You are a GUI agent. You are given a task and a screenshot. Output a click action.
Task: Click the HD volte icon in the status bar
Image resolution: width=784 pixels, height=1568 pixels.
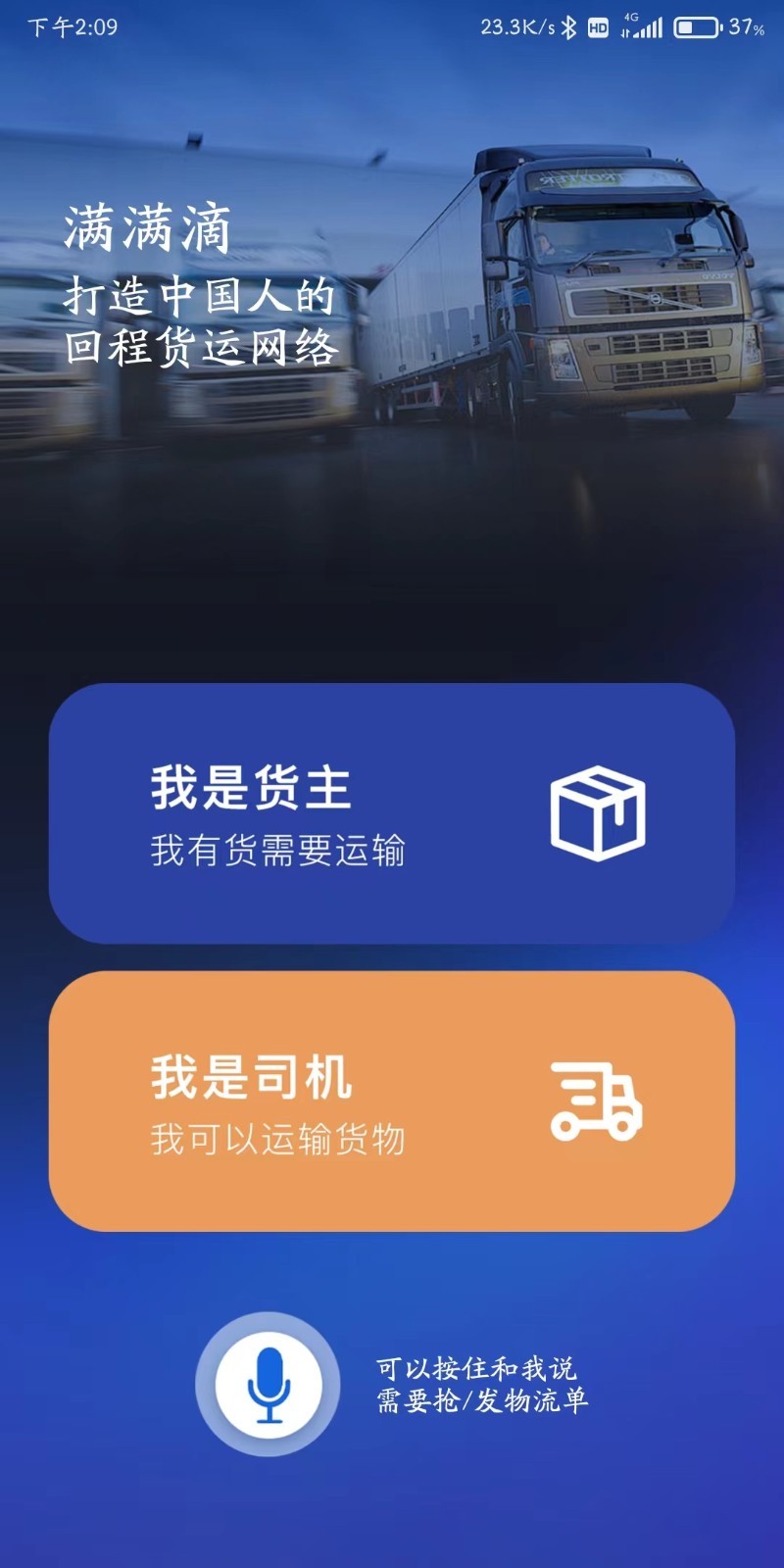(x=597, y=27)
